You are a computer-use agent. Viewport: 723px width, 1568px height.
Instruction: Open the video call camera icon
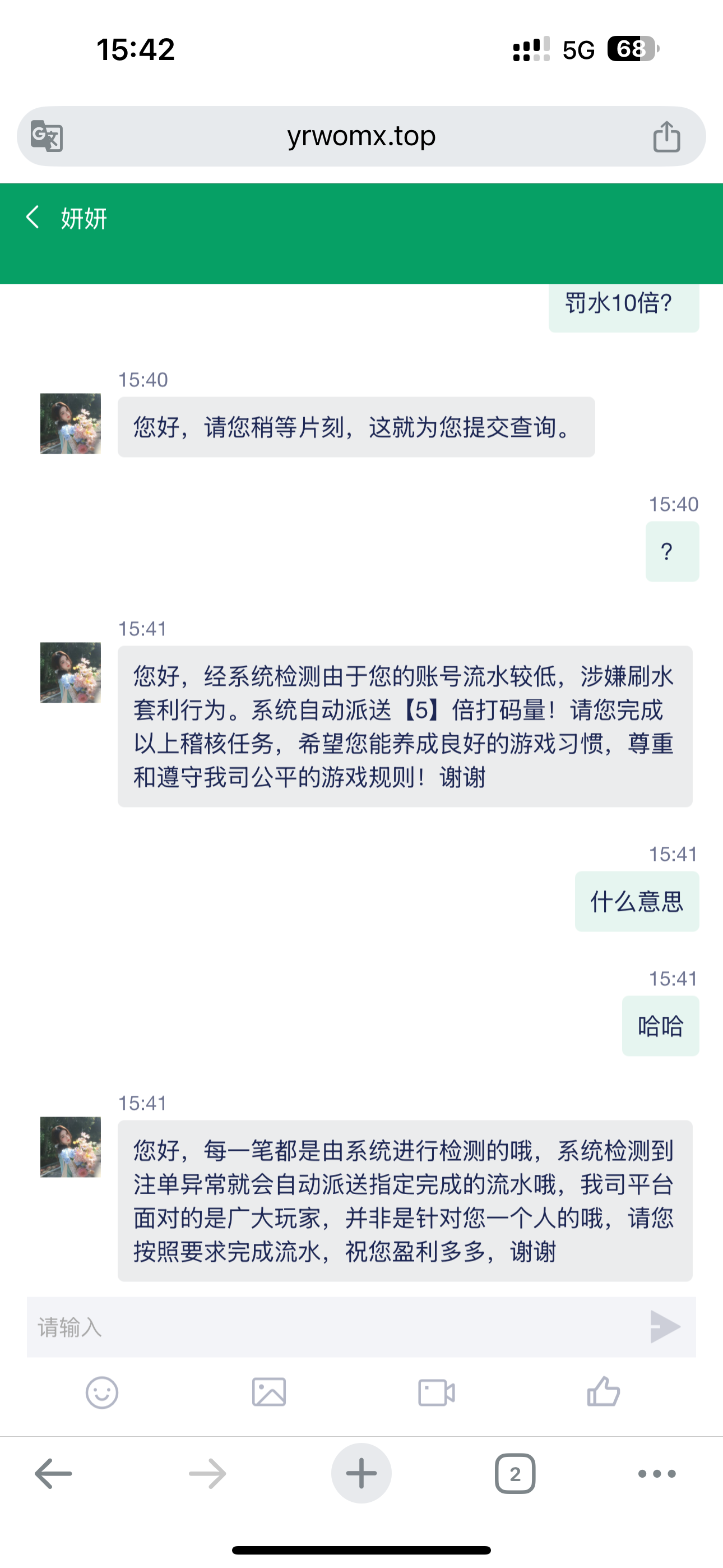[435, 1391]
